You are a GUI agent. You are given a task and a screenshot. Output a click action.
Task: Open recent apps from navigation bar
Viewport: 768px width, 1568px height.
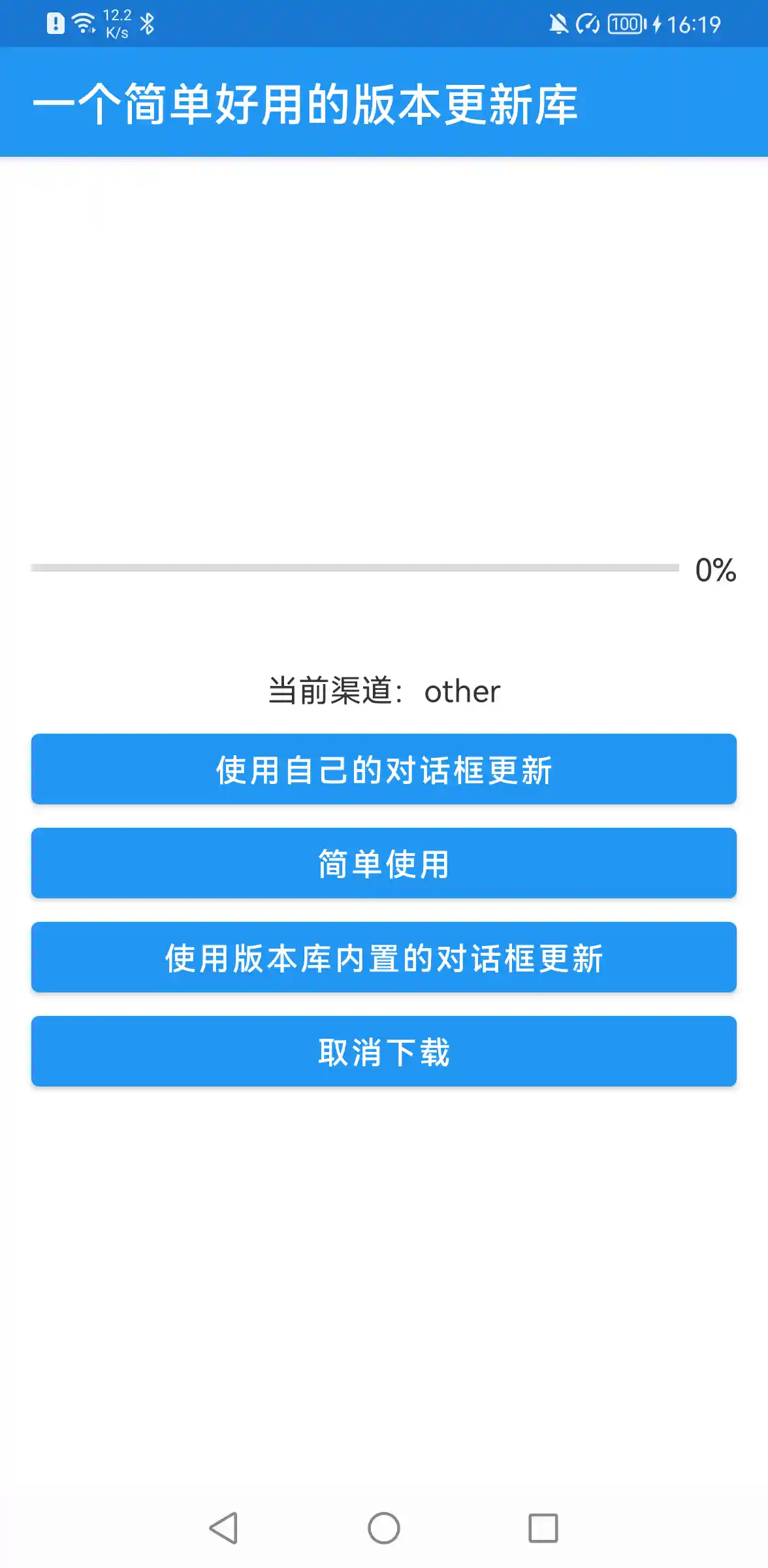[x=543, y=1528]
